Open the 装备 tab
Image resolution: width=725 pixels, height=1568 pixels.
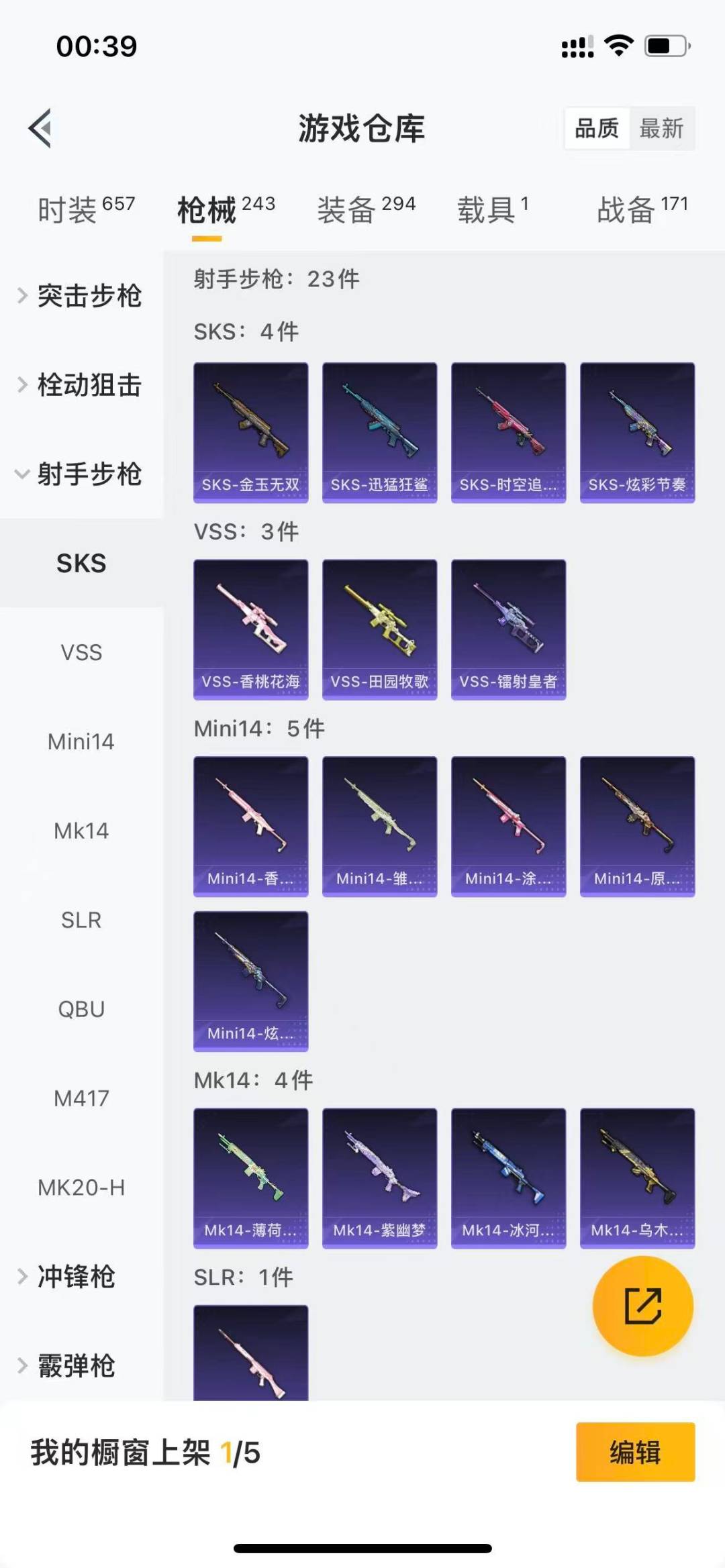tap(366, 209)
